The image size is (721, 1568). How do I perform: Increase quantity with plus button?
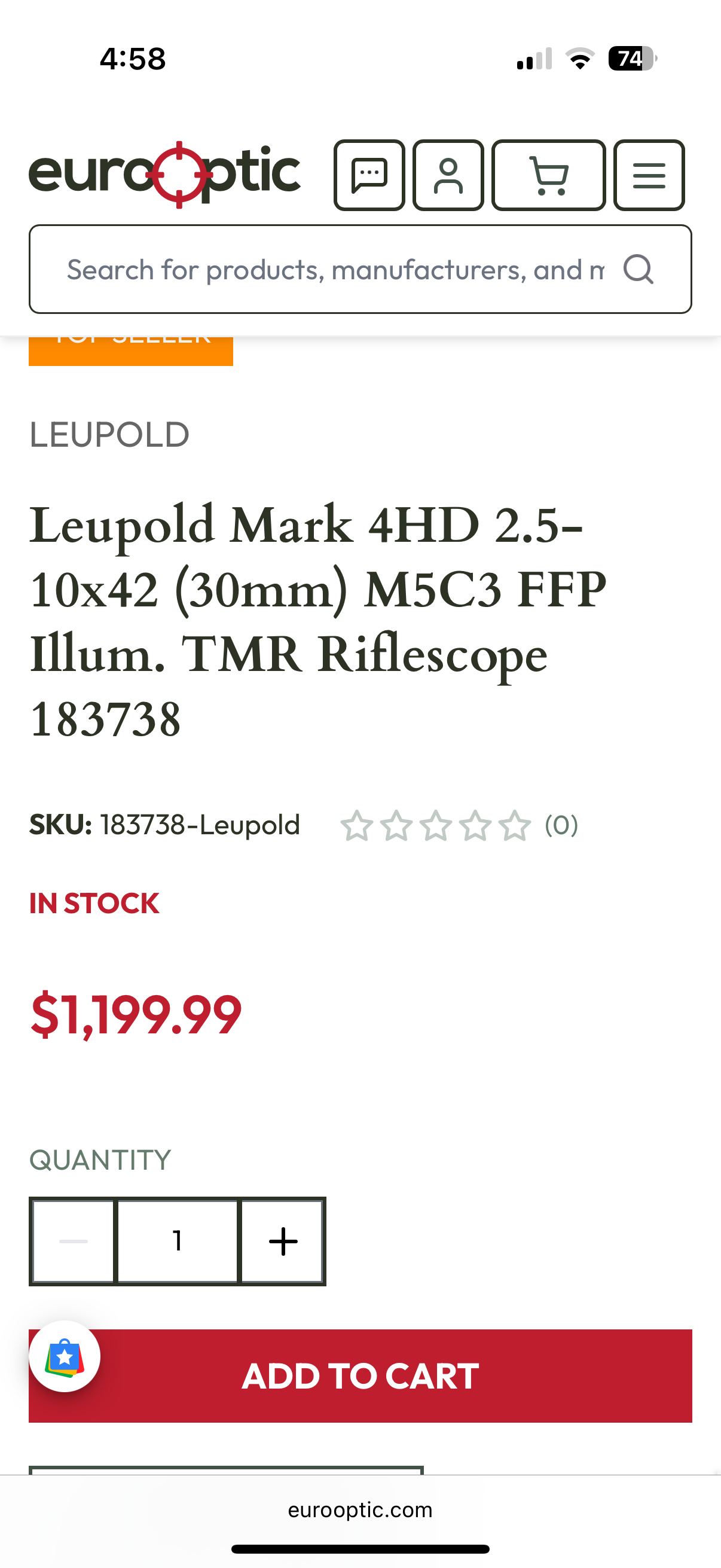283,1241
